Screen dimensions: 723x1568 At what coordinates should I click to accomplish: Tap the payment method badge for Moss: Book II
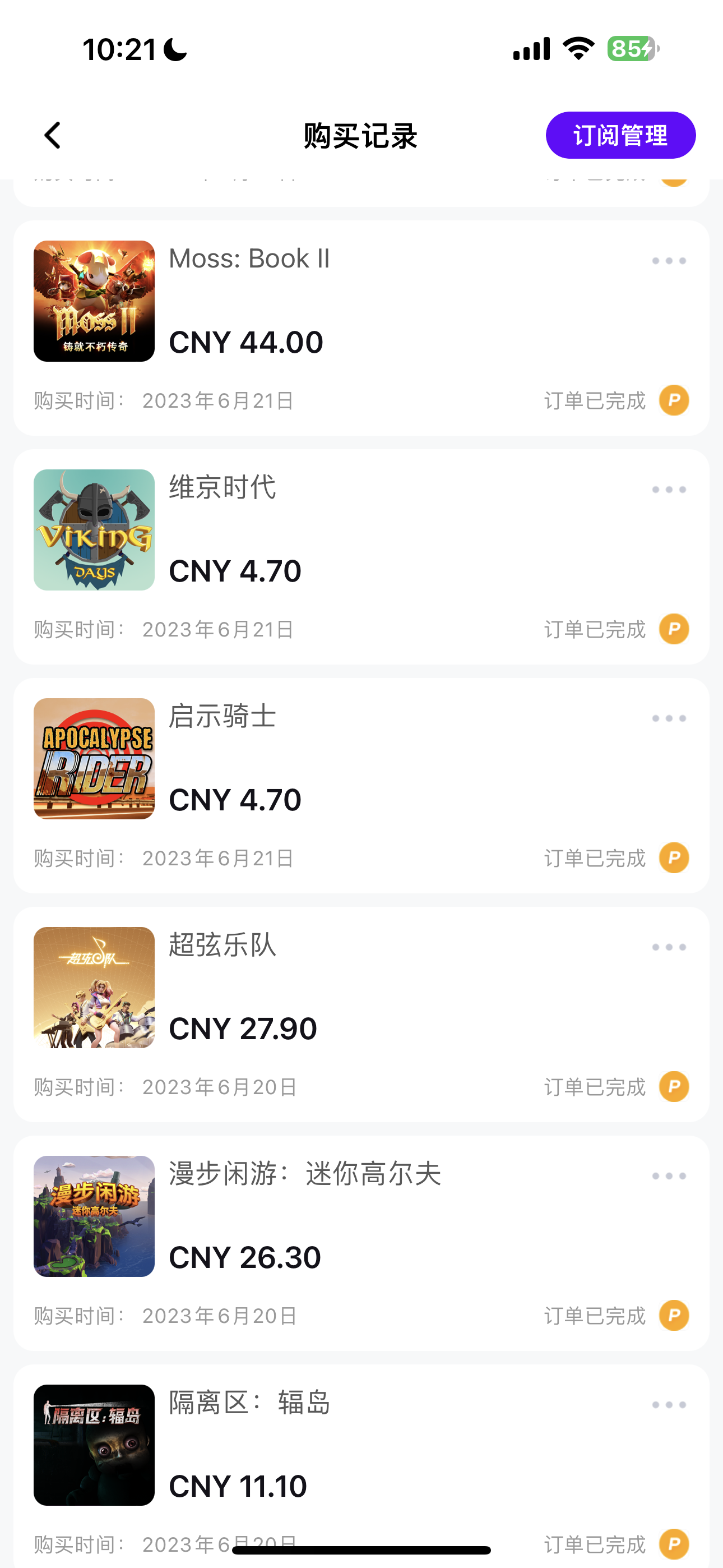pos(673,400)
